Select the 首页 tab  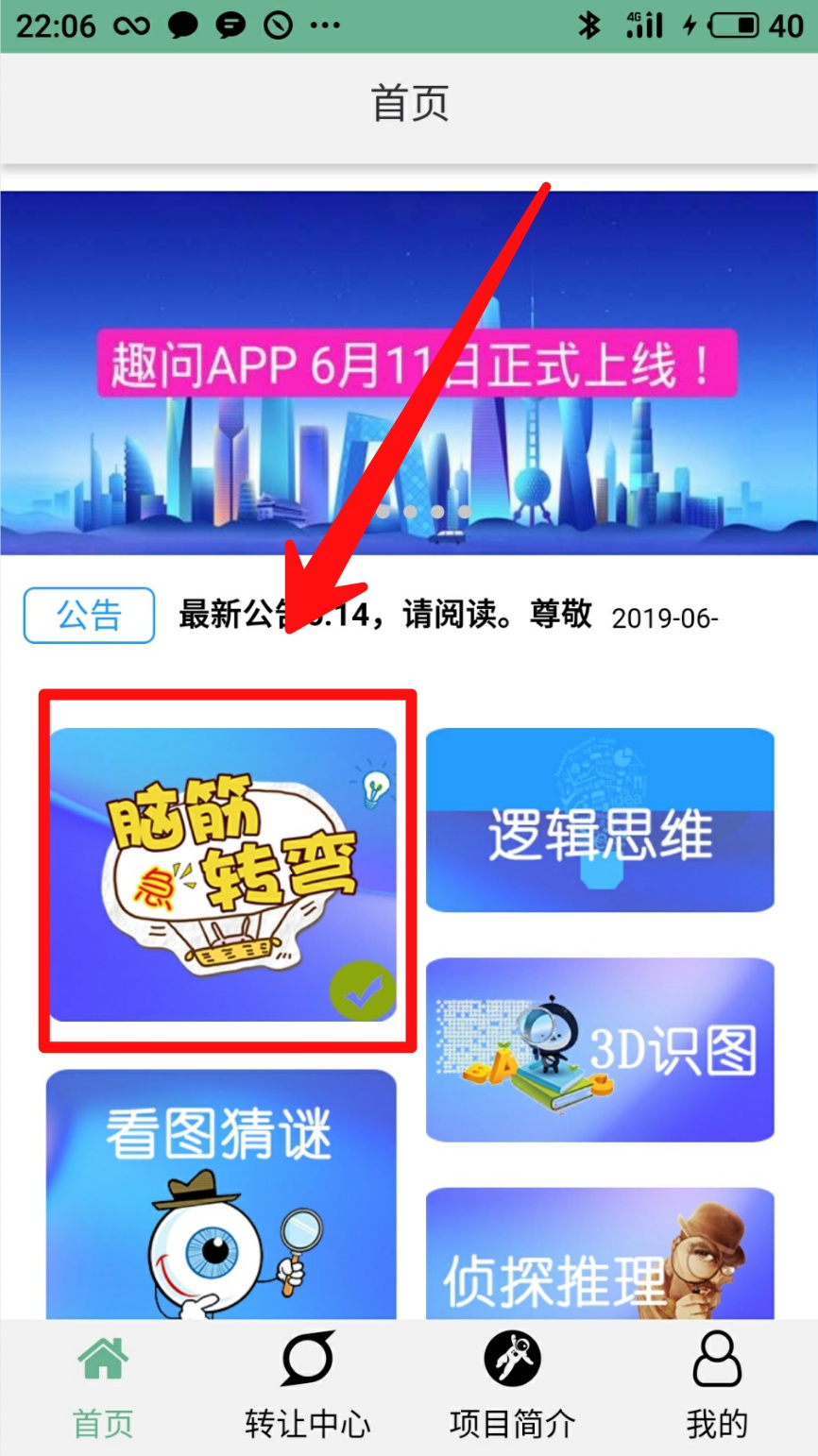click(103, 1385)
